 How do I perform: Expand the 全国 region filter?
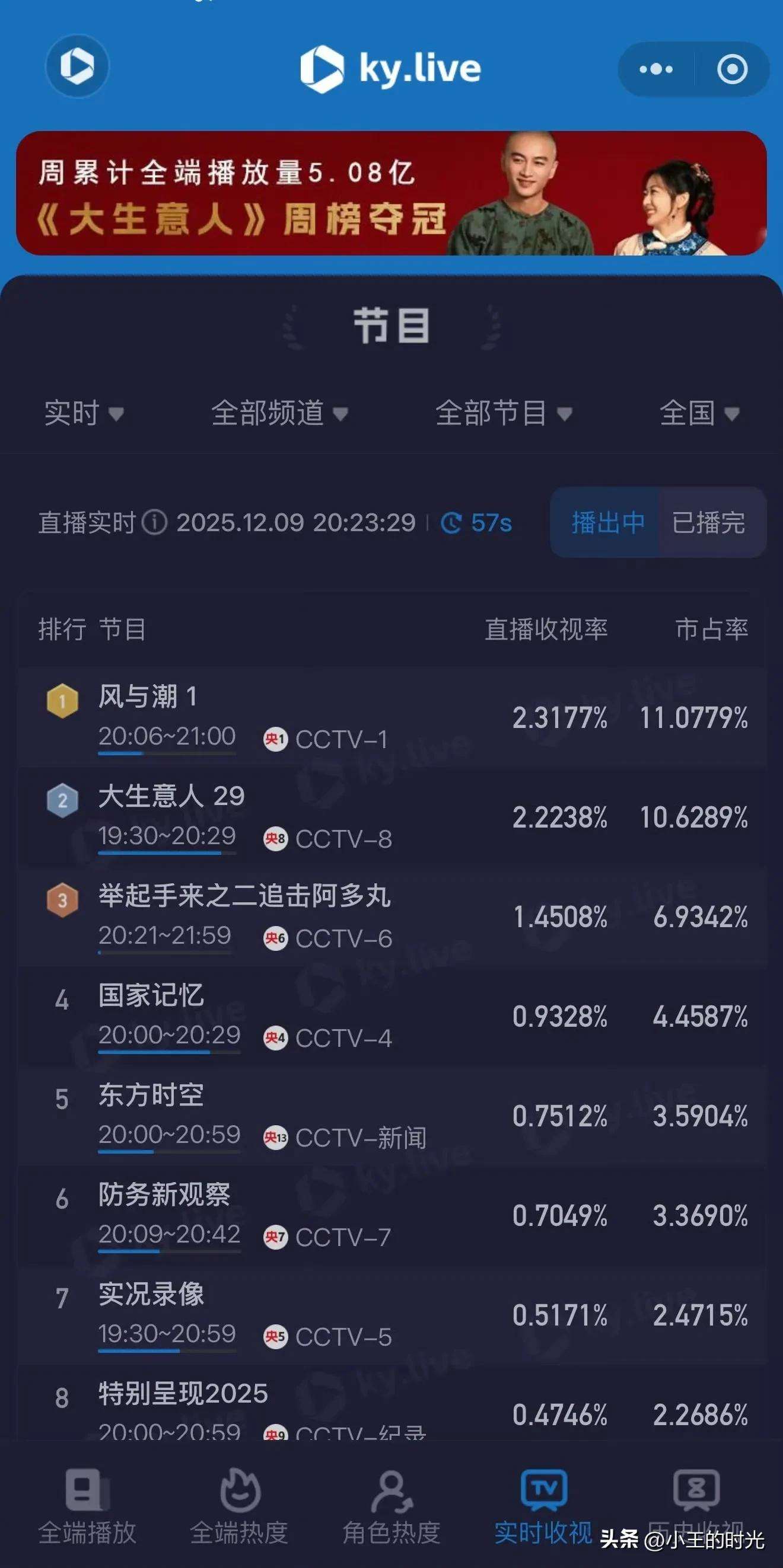(699, 413)
